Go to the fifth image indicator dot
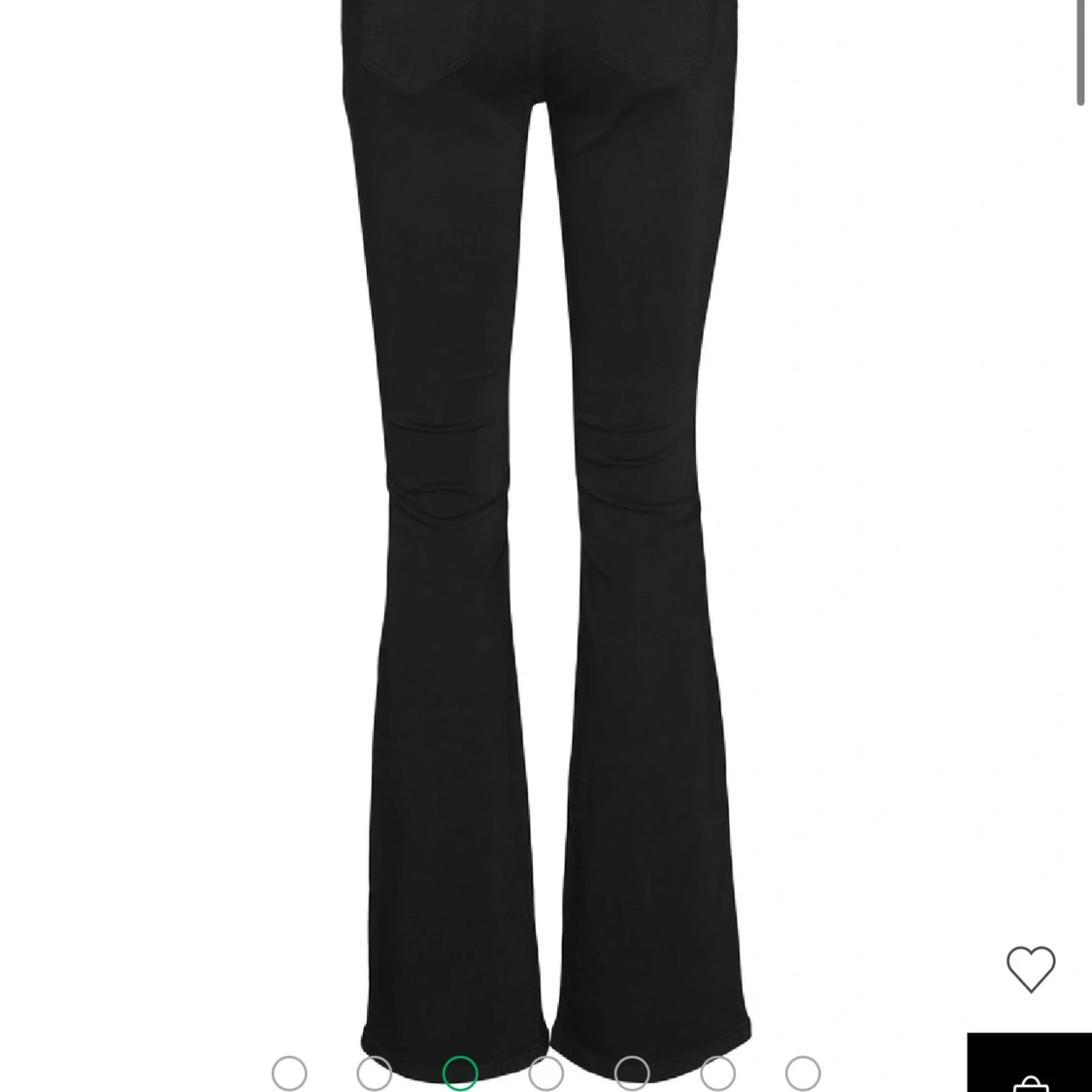 632,1074
